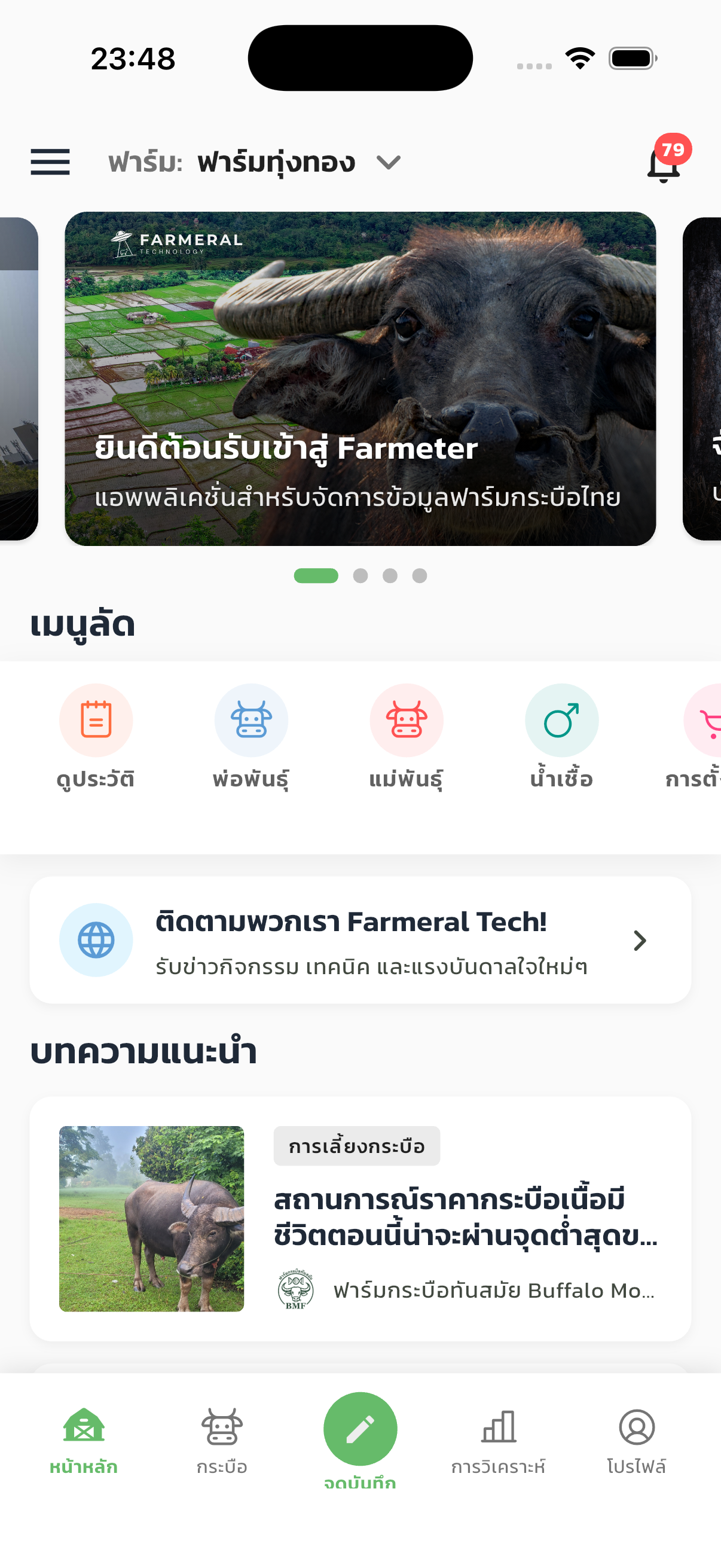Expand the ฟาร์มทุ่งทอง farm dropdown
The image size is (721, 1568).
[x=388, y=163]
